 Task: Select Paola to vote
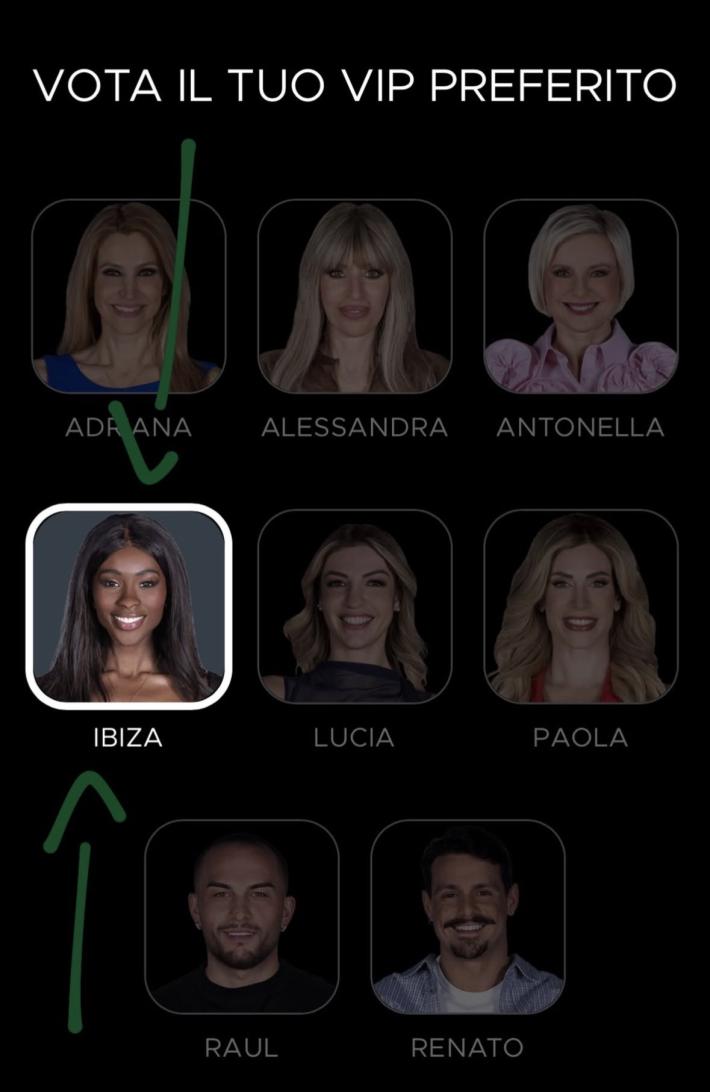coord(581,607)
